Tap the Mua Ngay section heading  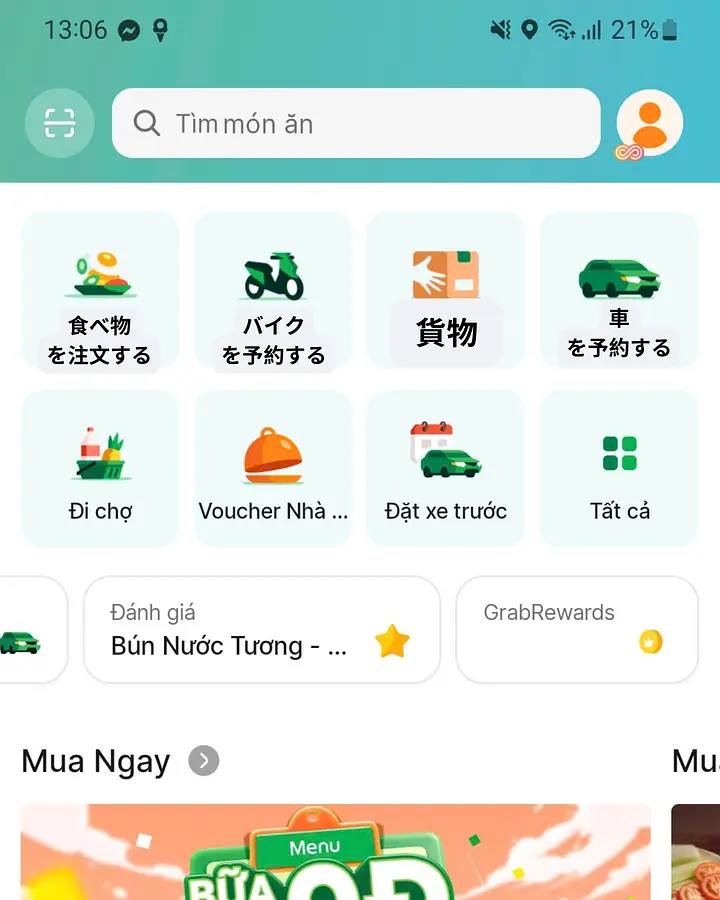tap(95, 761)
